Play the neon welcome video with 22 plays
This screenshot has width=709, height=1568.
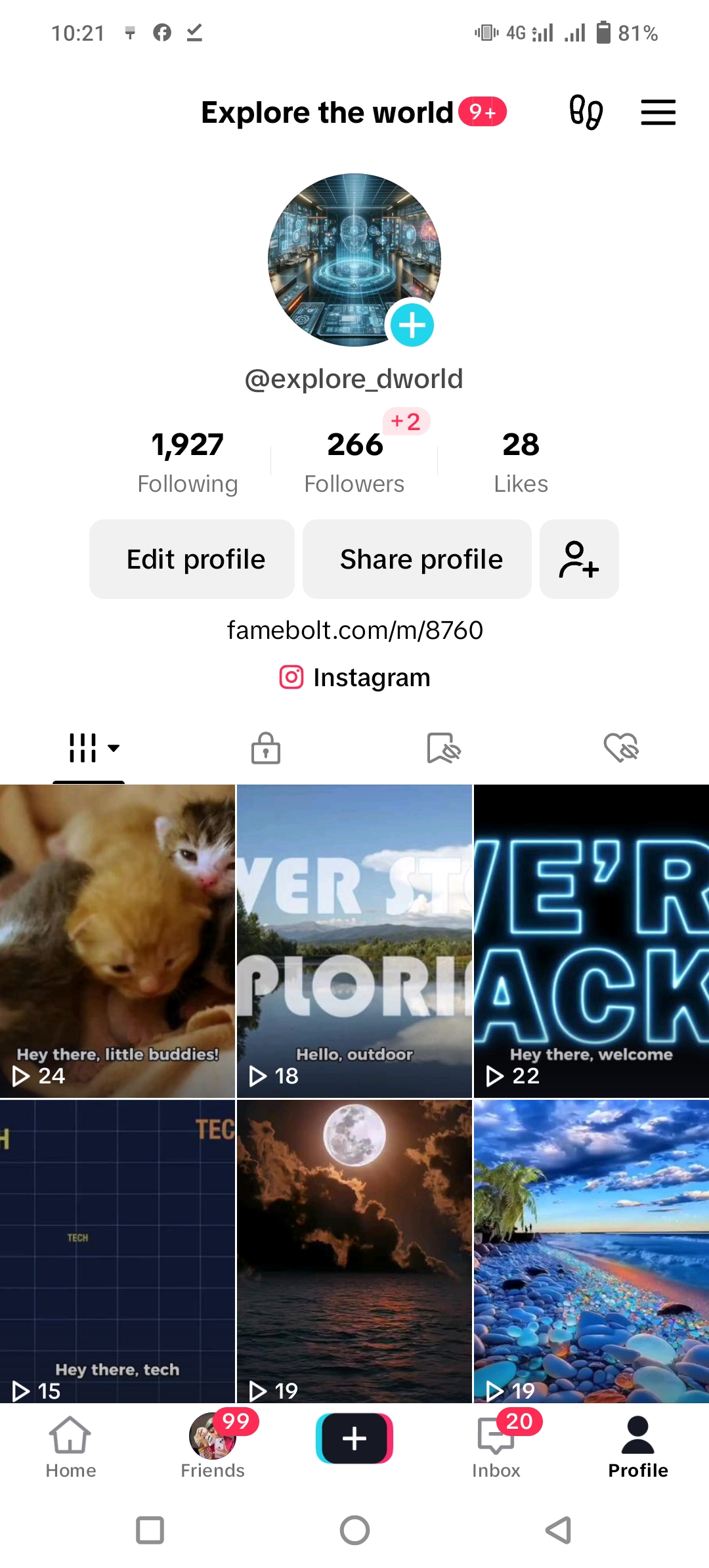coord(591,940)
